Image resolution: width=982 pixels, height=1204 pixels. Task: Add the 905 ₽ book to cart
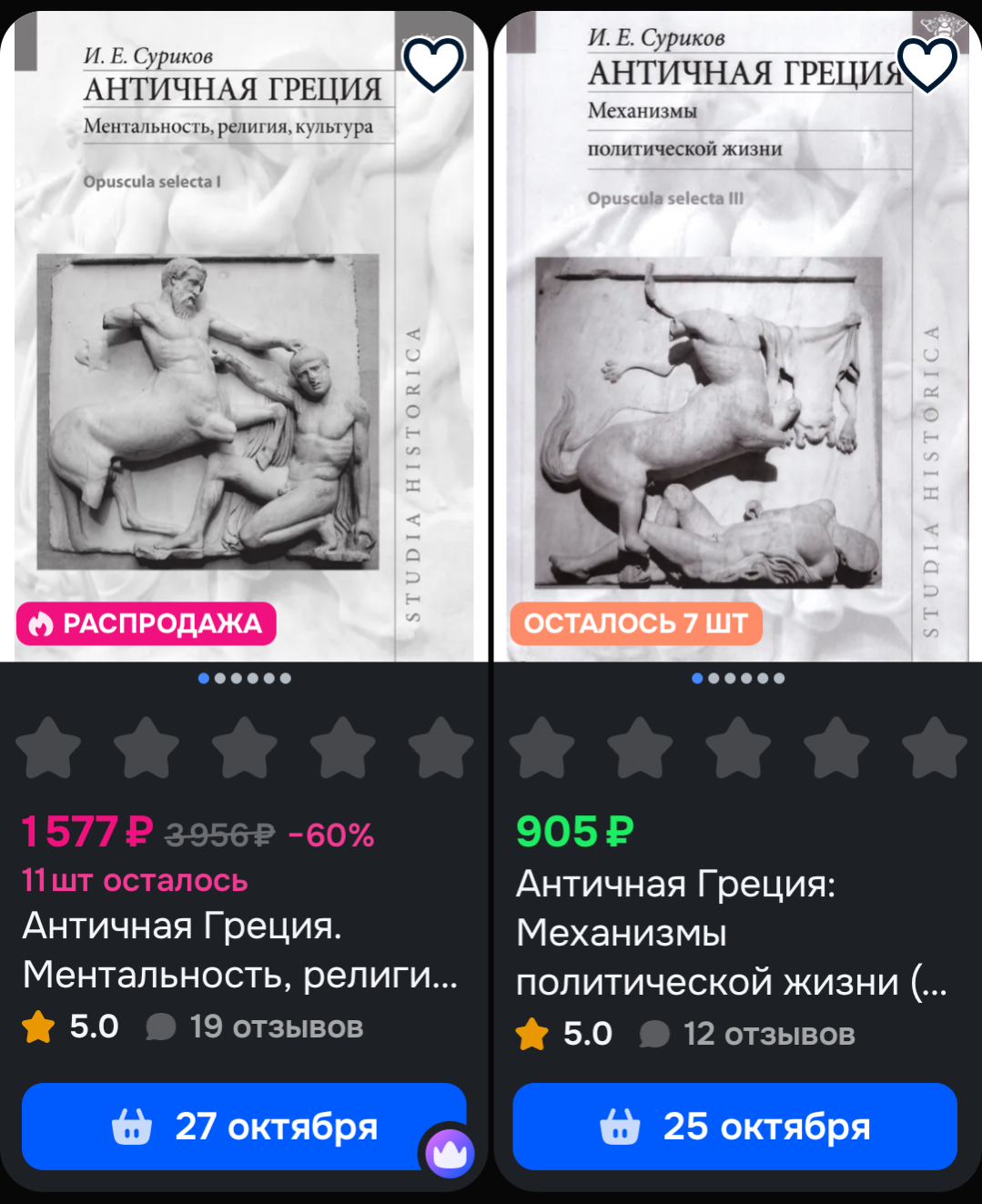click(734, 1127)
